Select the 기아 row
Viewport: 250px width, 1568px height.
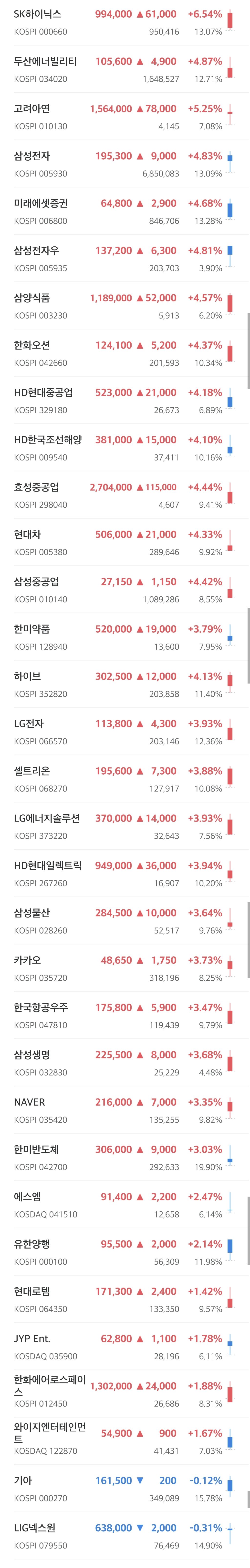pyautogui.click(x=125, y=1488)
